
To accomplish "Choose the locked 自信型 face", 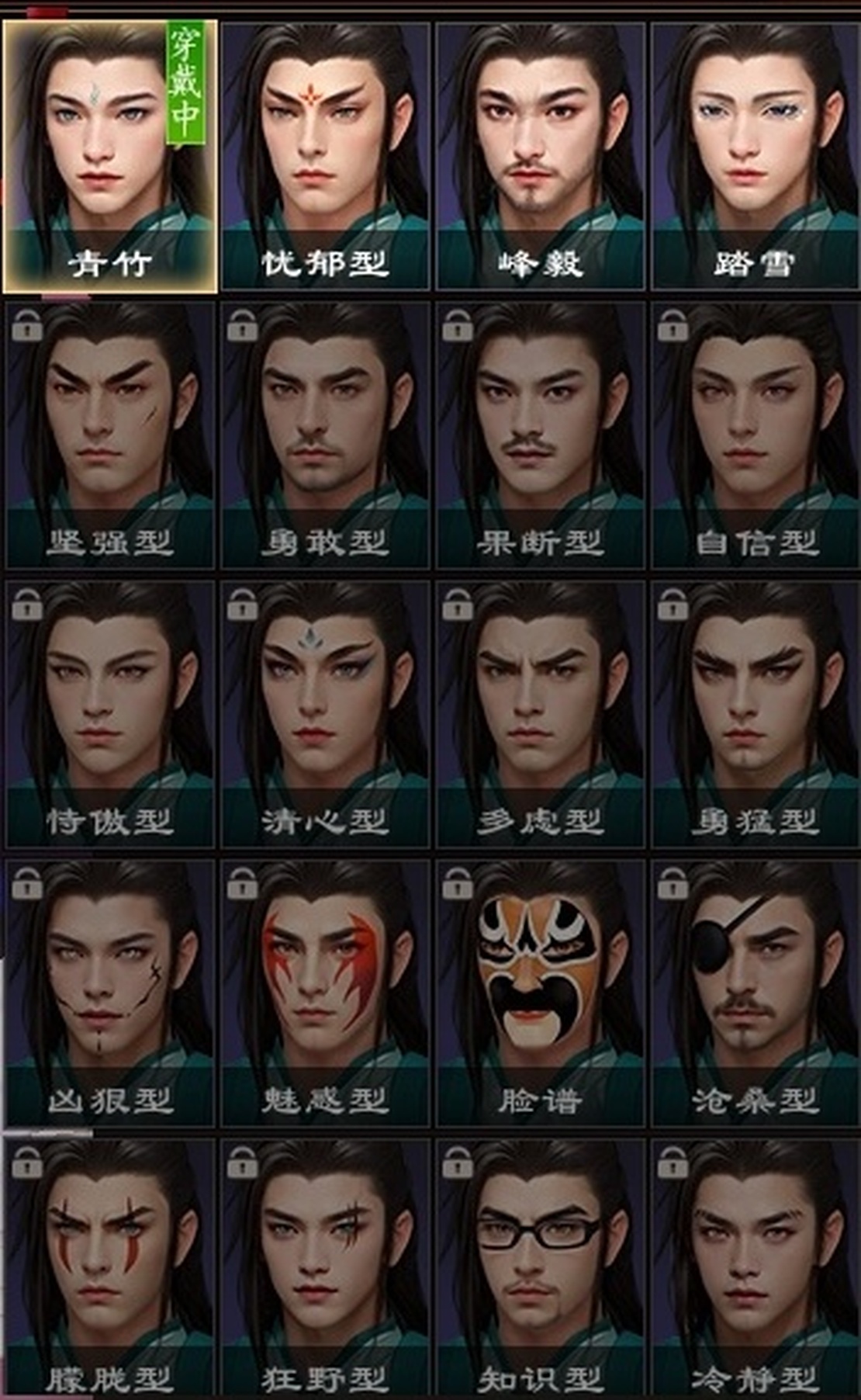I will click(x=756, y=435).
